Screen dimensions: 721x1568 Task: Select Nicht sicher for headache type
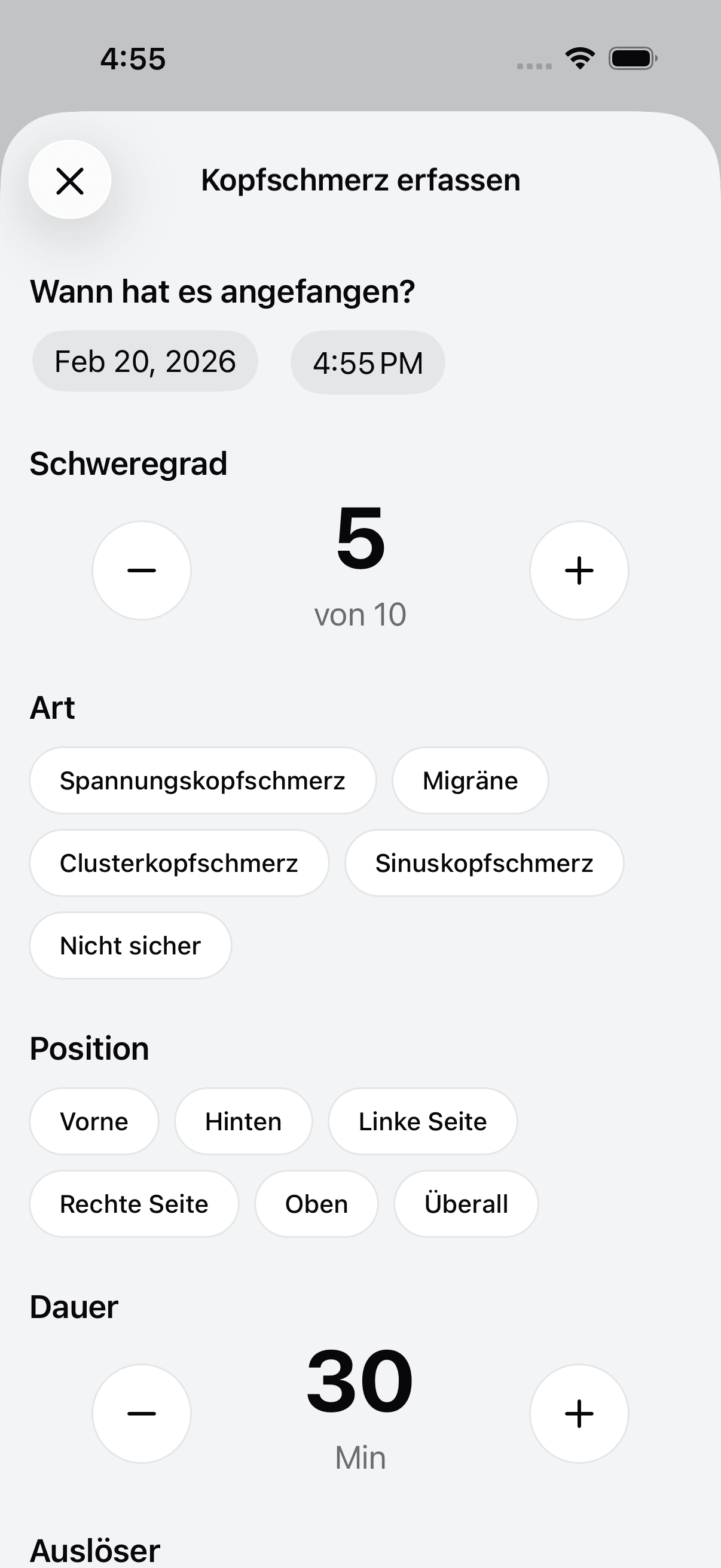pos(129,945)
